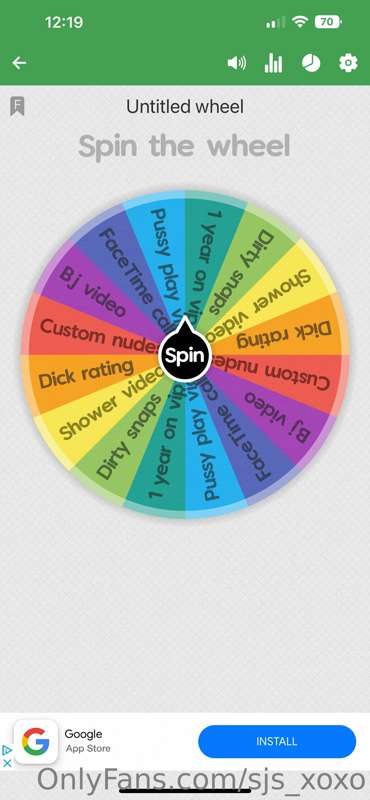Screen dimensions: 370x800
Task: Edit the 'Untitled wheel' title
Action: (185, 107)
